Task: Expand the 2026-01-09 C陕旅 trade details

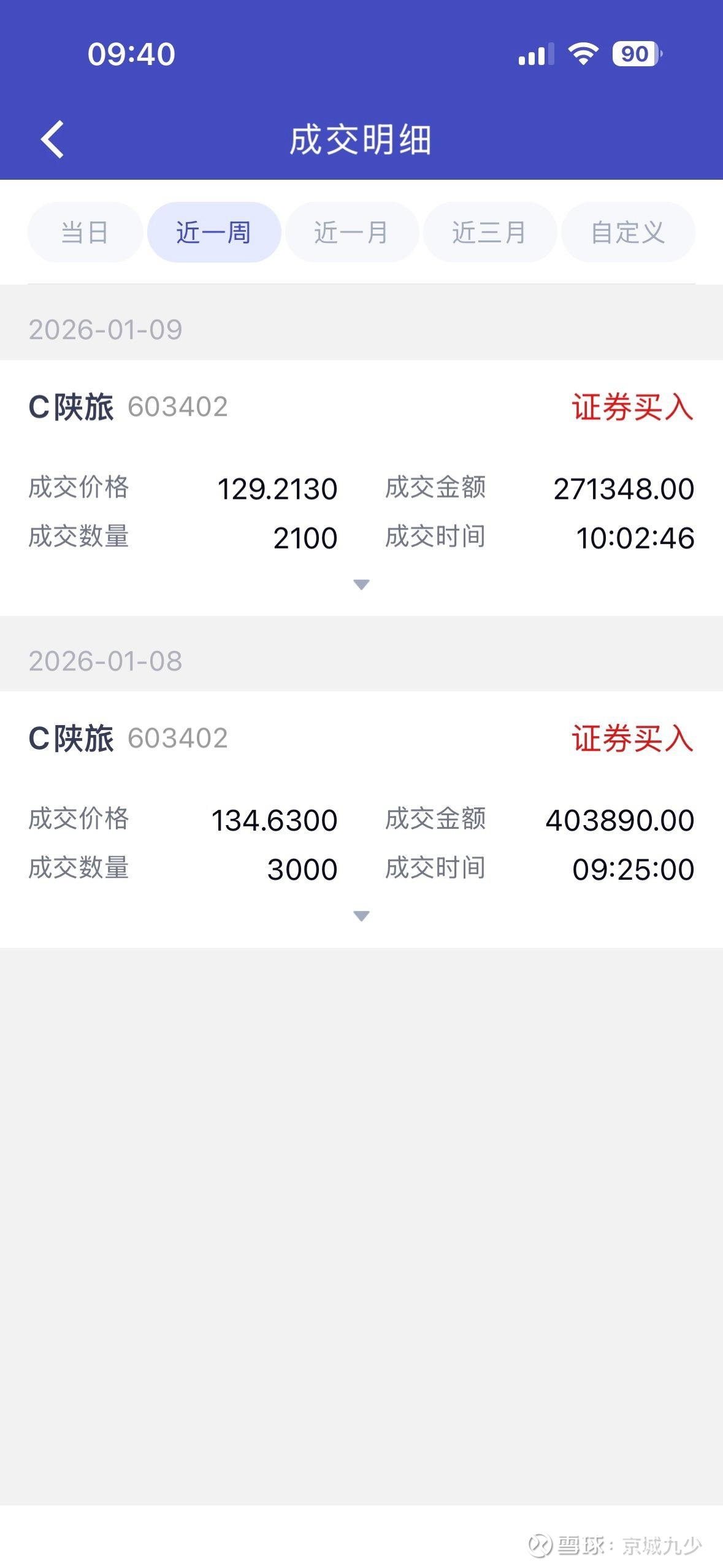Action: tap(362, 585)
